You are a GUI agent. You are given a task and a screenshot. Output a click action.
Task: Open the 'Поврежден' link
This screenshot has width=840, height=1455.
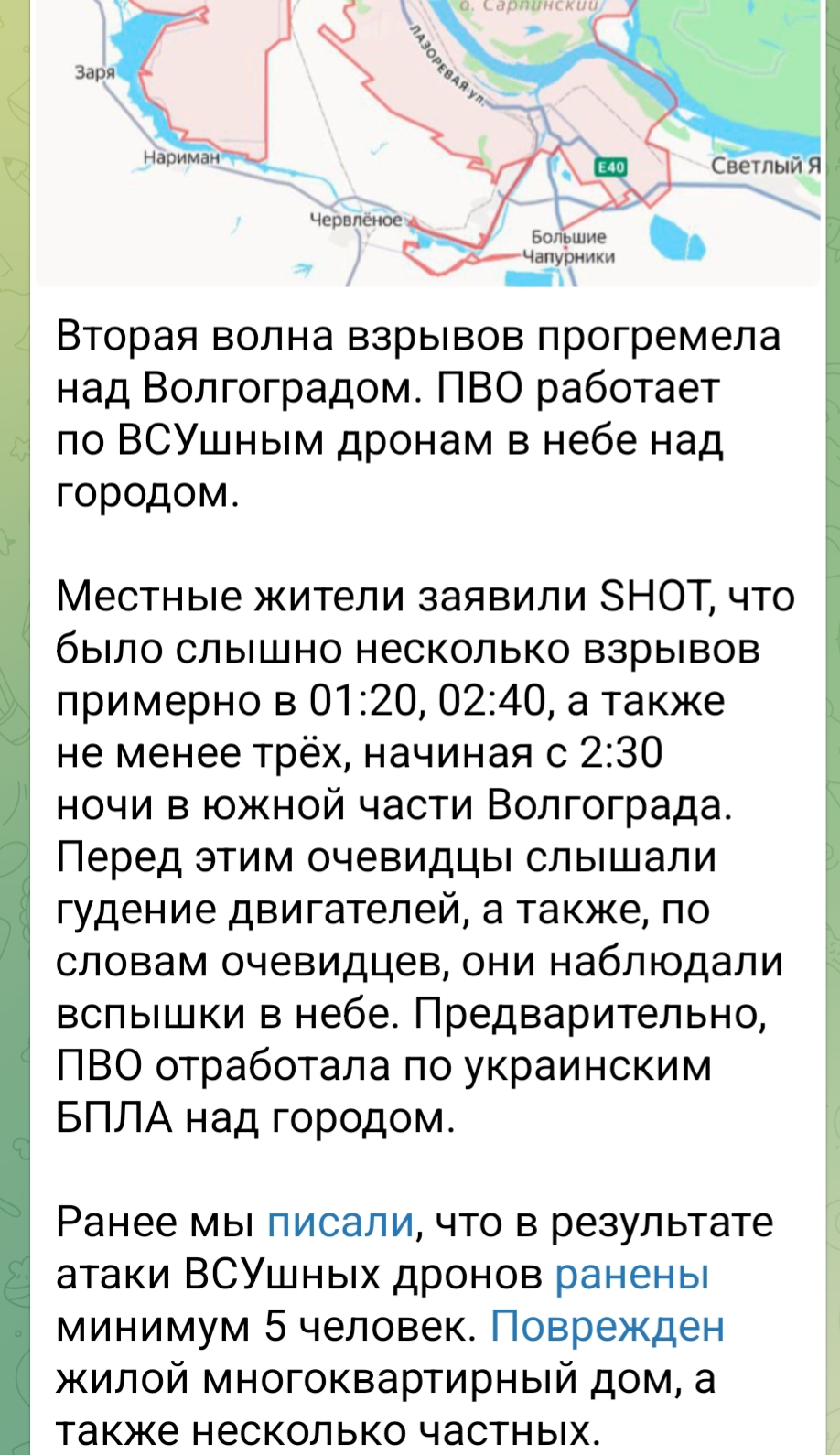[x=608, y=1326]
